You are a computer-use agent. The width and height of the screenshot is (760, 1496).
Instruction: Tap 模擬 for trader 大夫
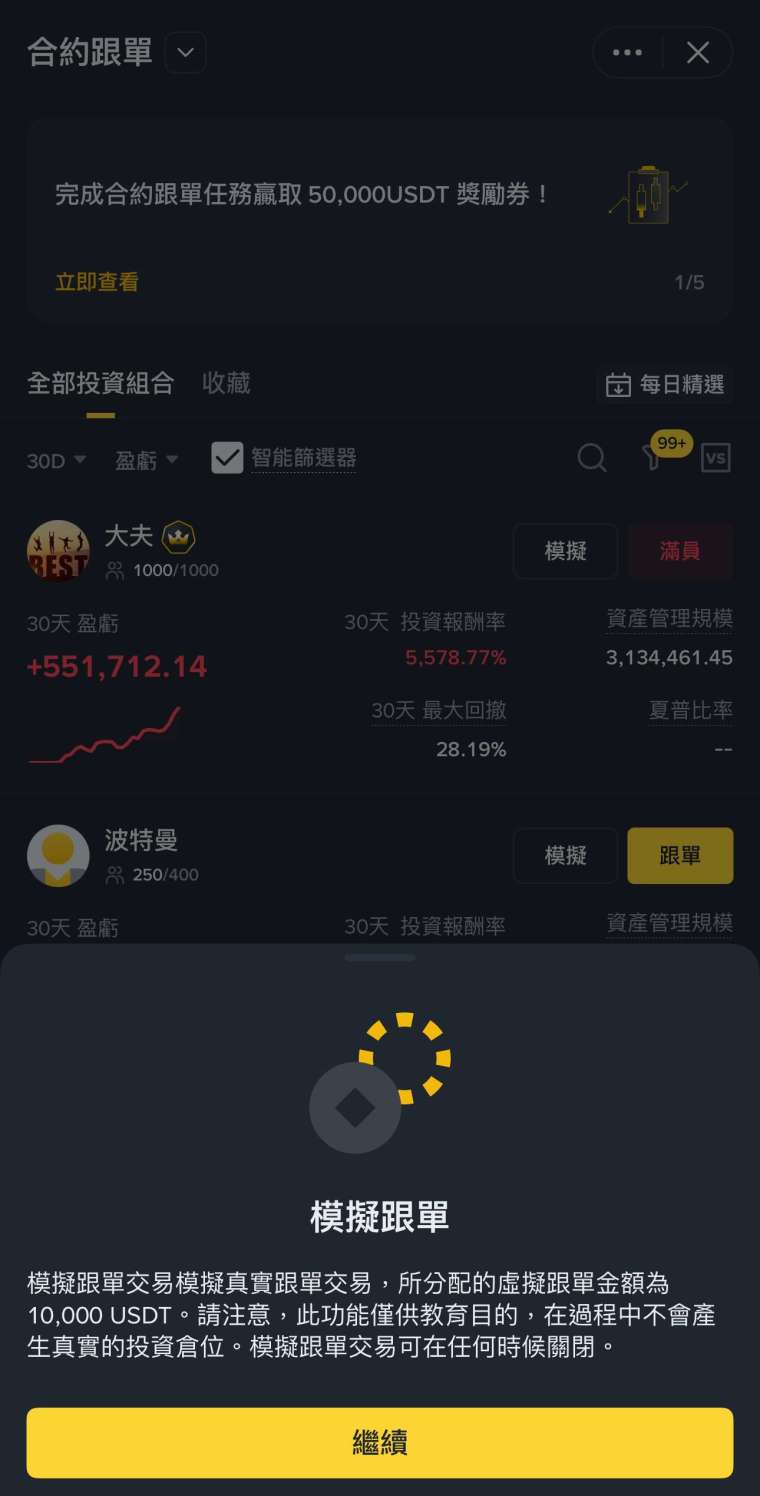565,551
